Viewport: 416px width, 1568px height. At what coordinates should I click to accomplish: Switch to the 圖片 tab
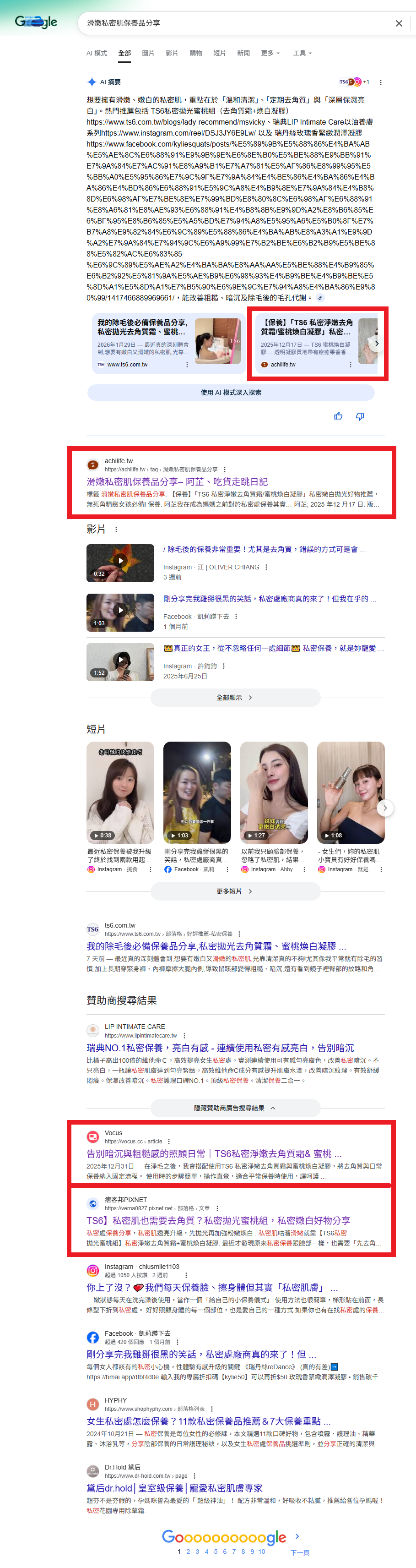(148, 53)
